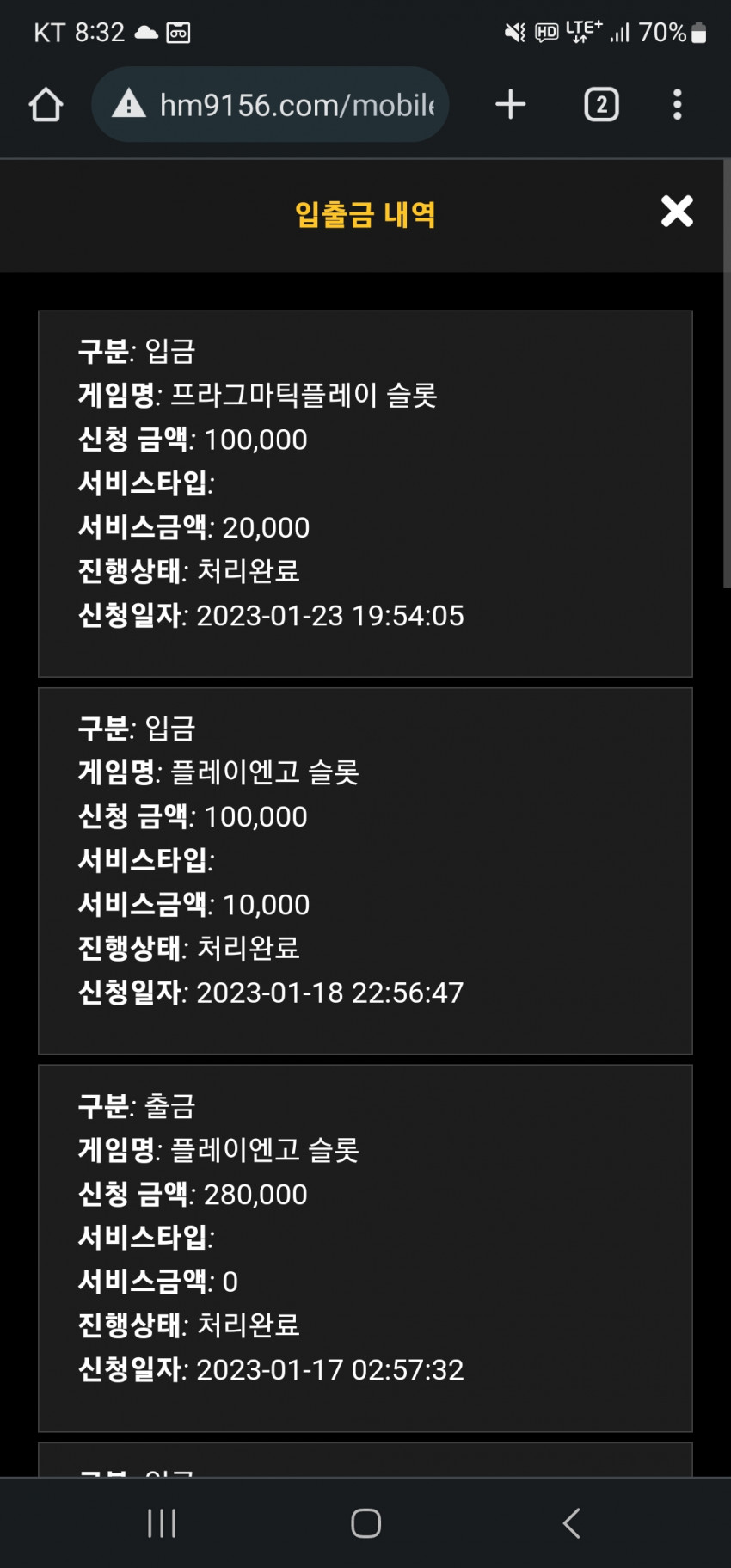Tap the hm9156.com address bar
The image size is (731, 1568).
270,105
